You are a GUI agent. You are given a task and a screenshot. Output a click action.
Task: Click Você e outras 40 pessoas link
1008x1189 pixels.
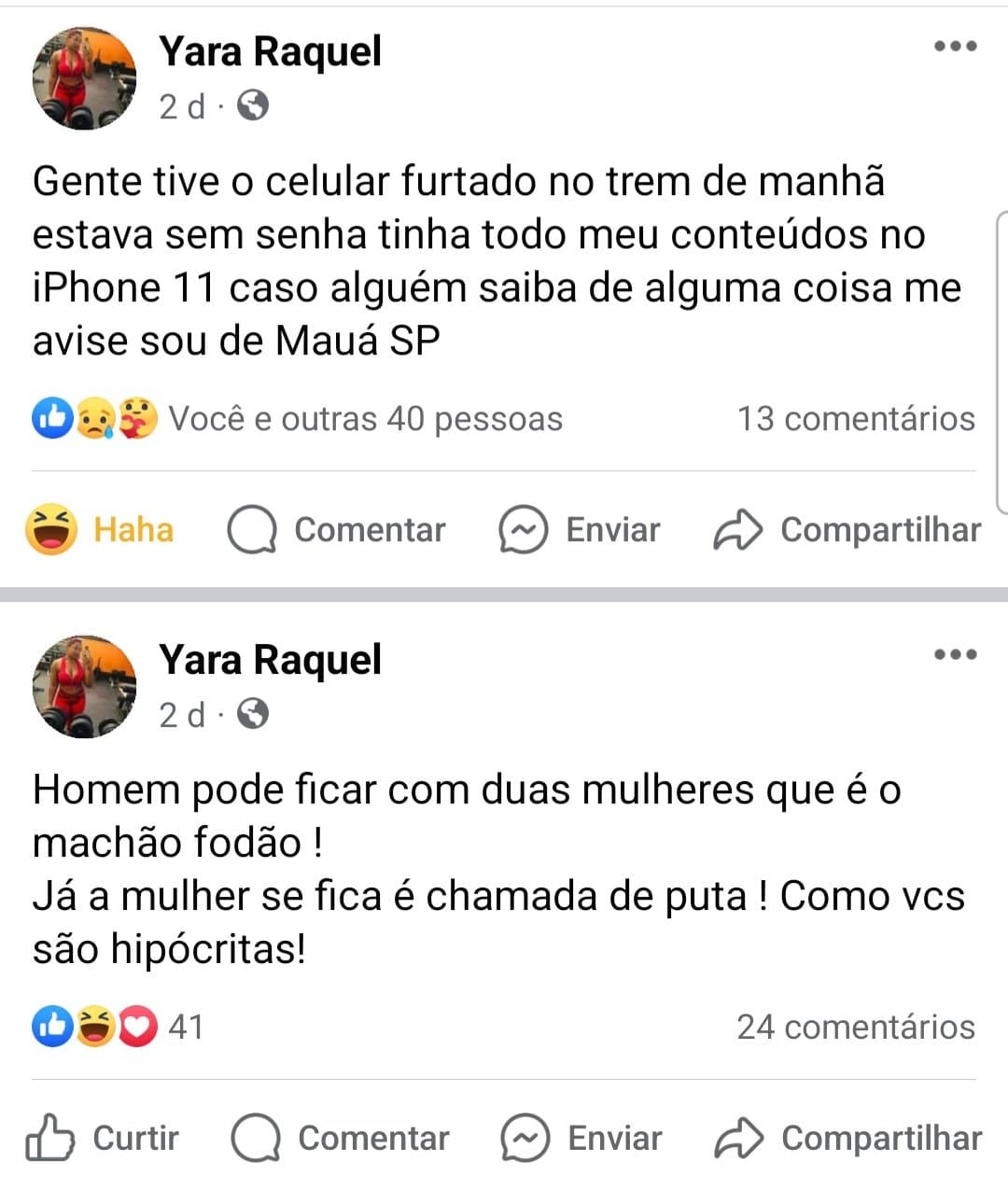pos(367,419)
